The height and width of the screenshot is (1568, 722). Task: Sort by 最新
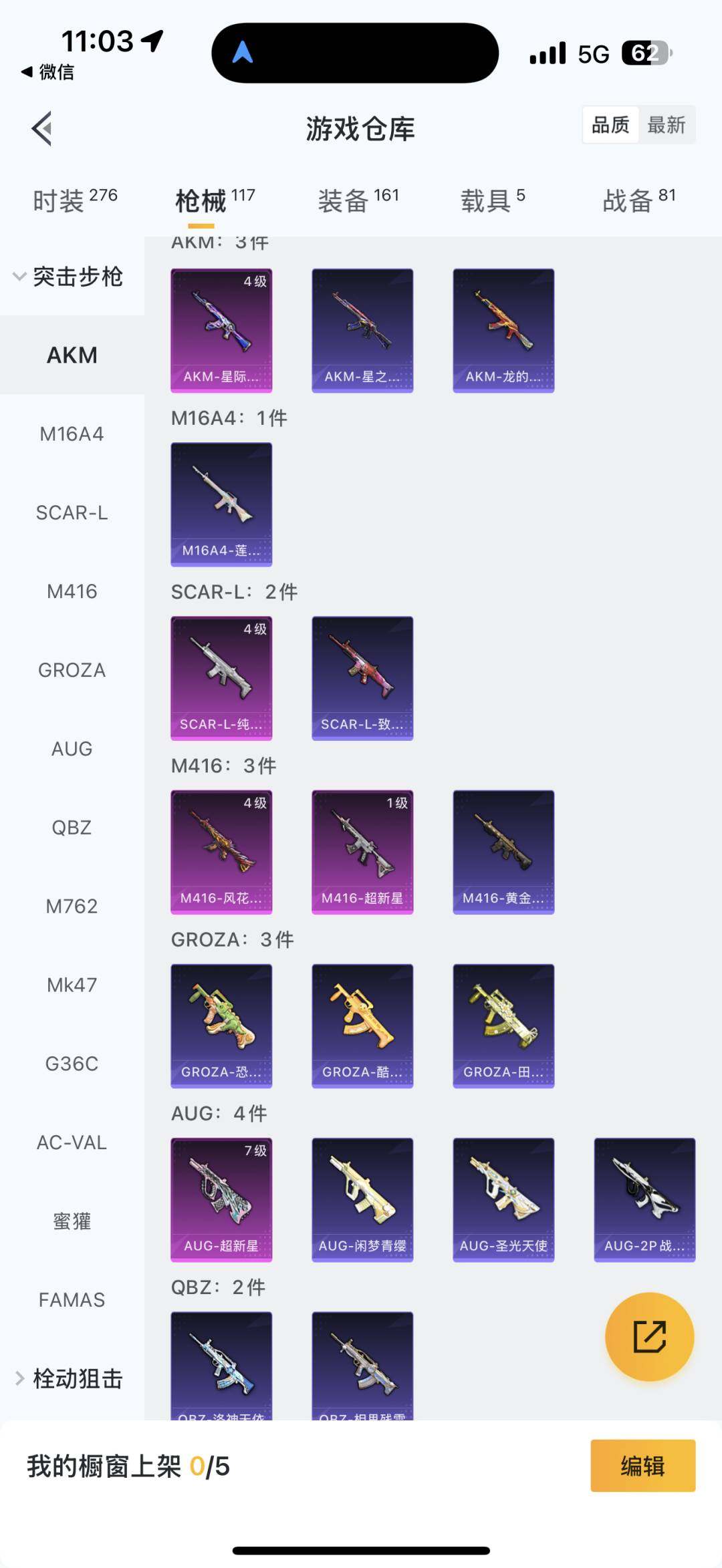[x=666, y=125]
